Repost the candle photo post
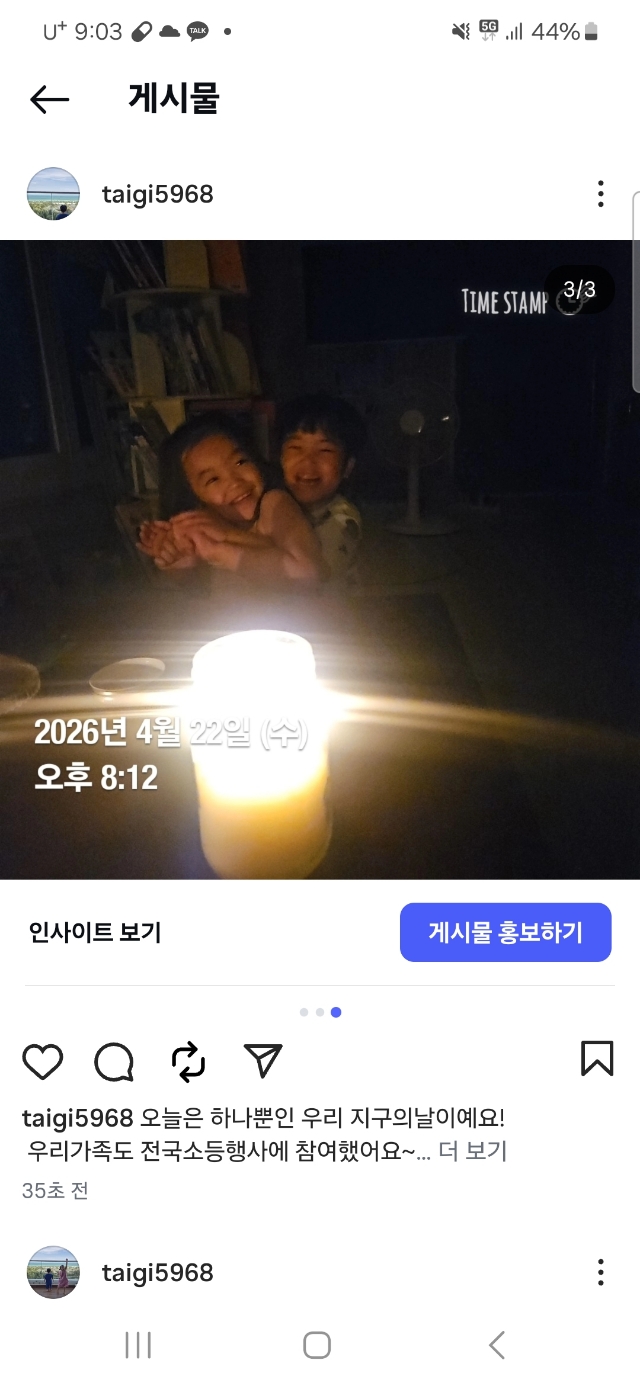This screenshot has height=1386, width=640. click(x=188, y=1061)
